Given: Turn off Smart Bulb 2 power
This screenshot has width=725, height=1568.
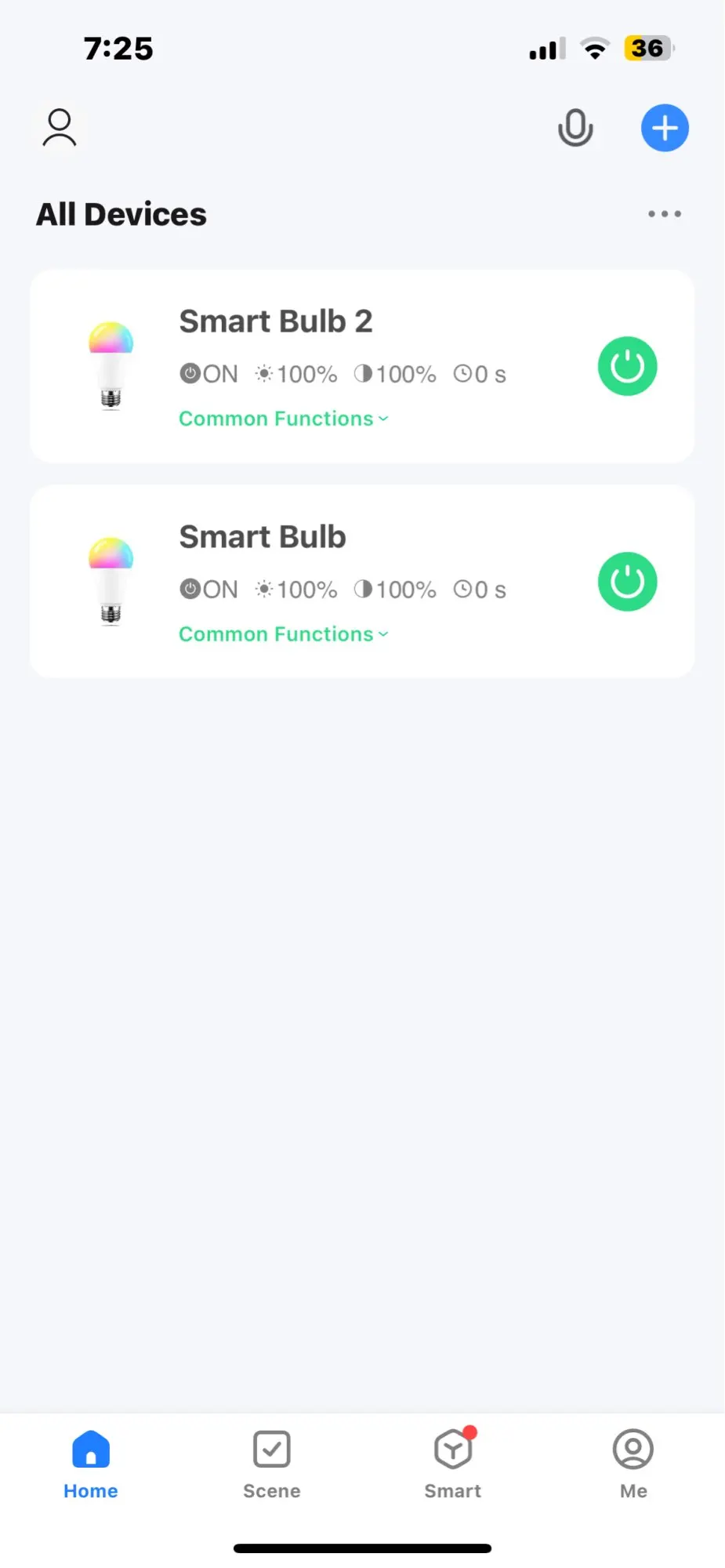Looking at the screenshot, I should [x=627, y=366].
